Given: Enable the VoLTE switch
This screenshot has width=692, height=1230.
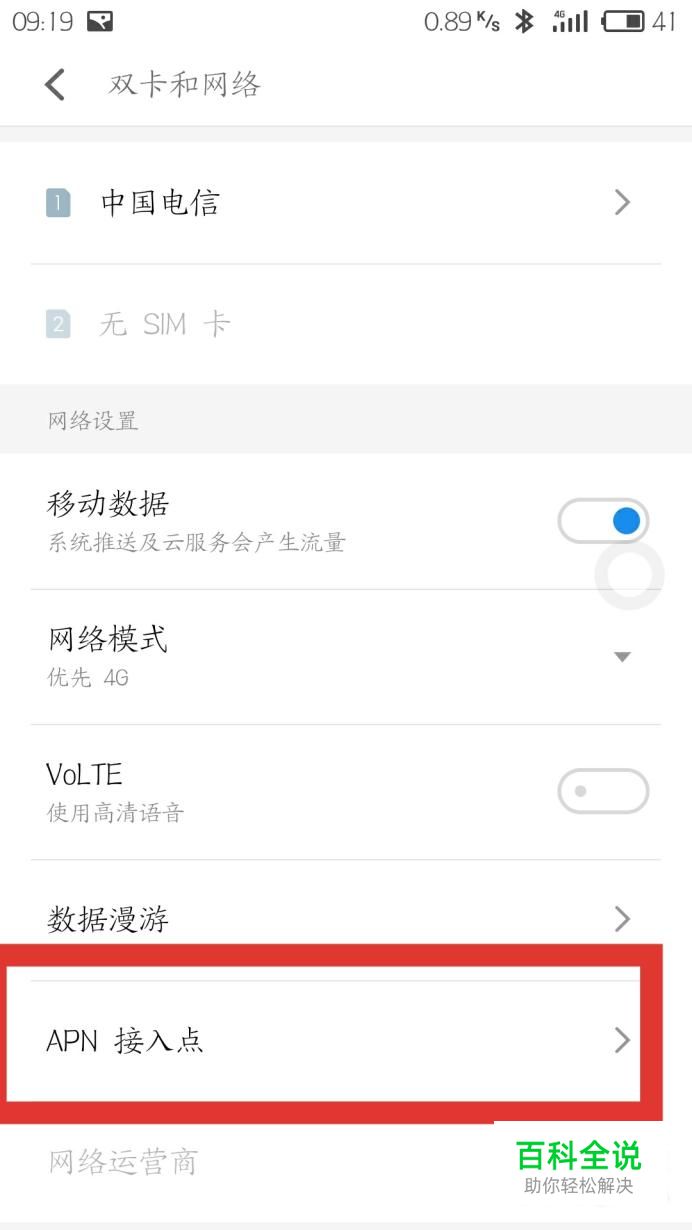Looking at the screenshot, I should 603,791.
